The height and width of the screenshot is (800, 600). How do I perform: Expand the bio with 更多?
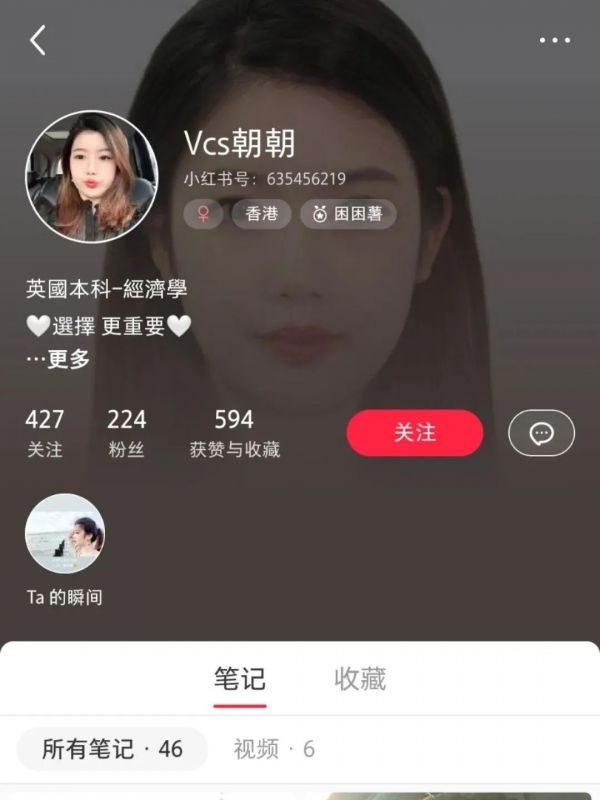[59, 360]
